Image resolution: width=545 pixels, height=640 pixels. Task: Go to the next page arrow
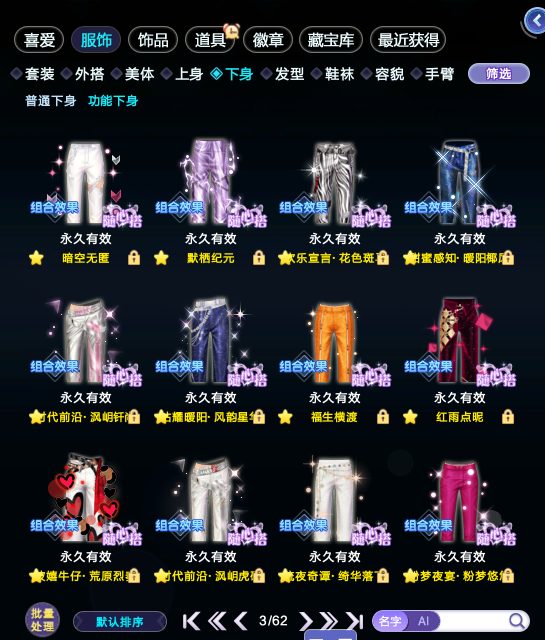click(x=306, y=621)
